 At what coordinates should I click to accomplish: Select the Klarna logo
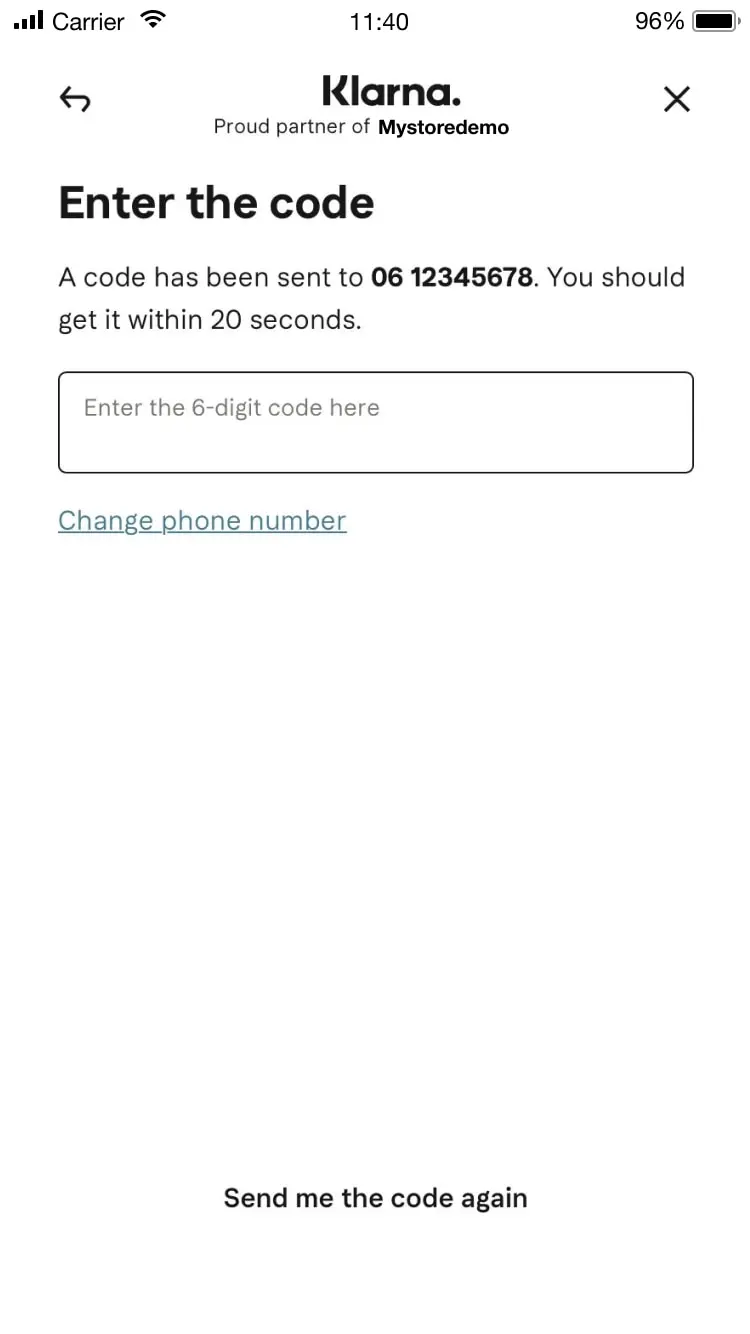pos(390,91)
